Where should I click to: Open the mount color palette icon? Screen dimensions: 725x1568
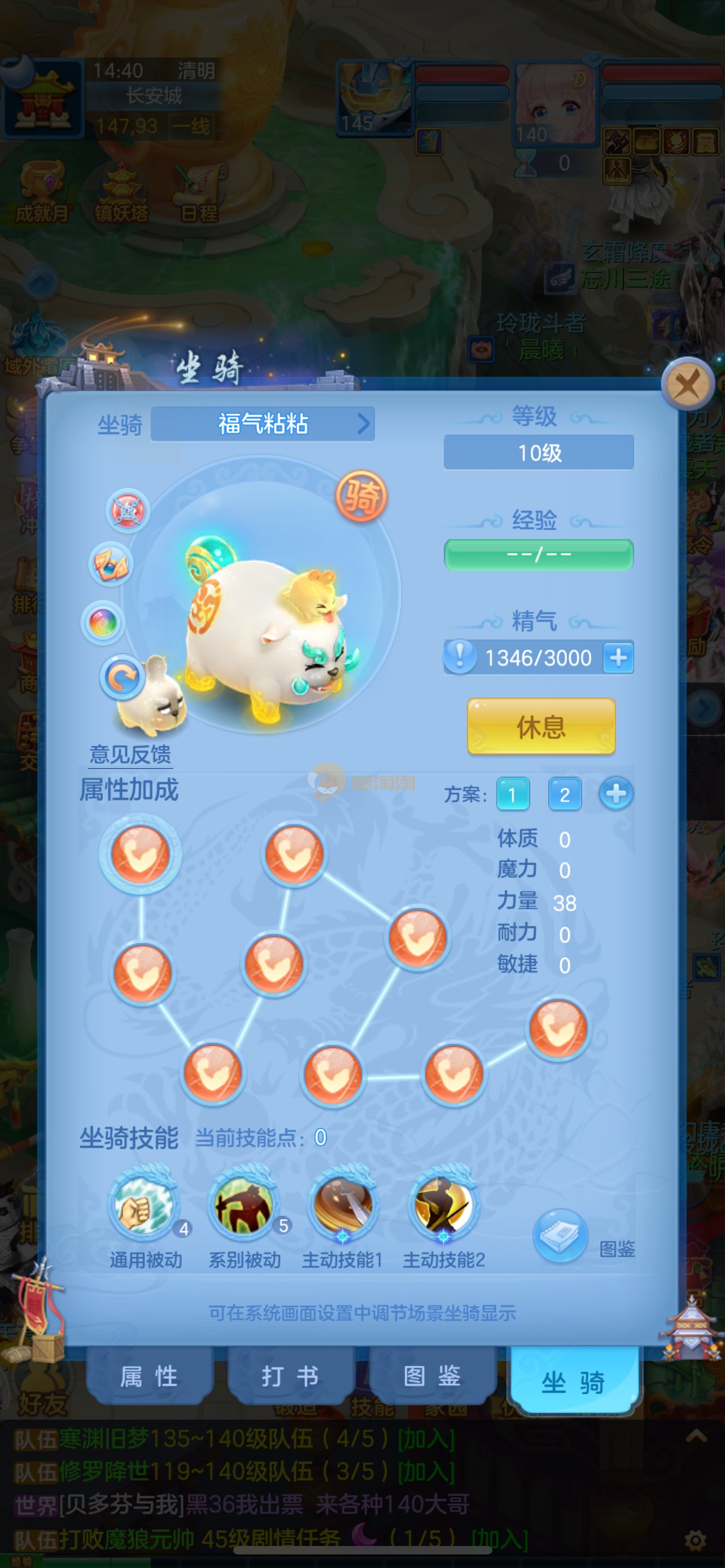tap(103, 622)
